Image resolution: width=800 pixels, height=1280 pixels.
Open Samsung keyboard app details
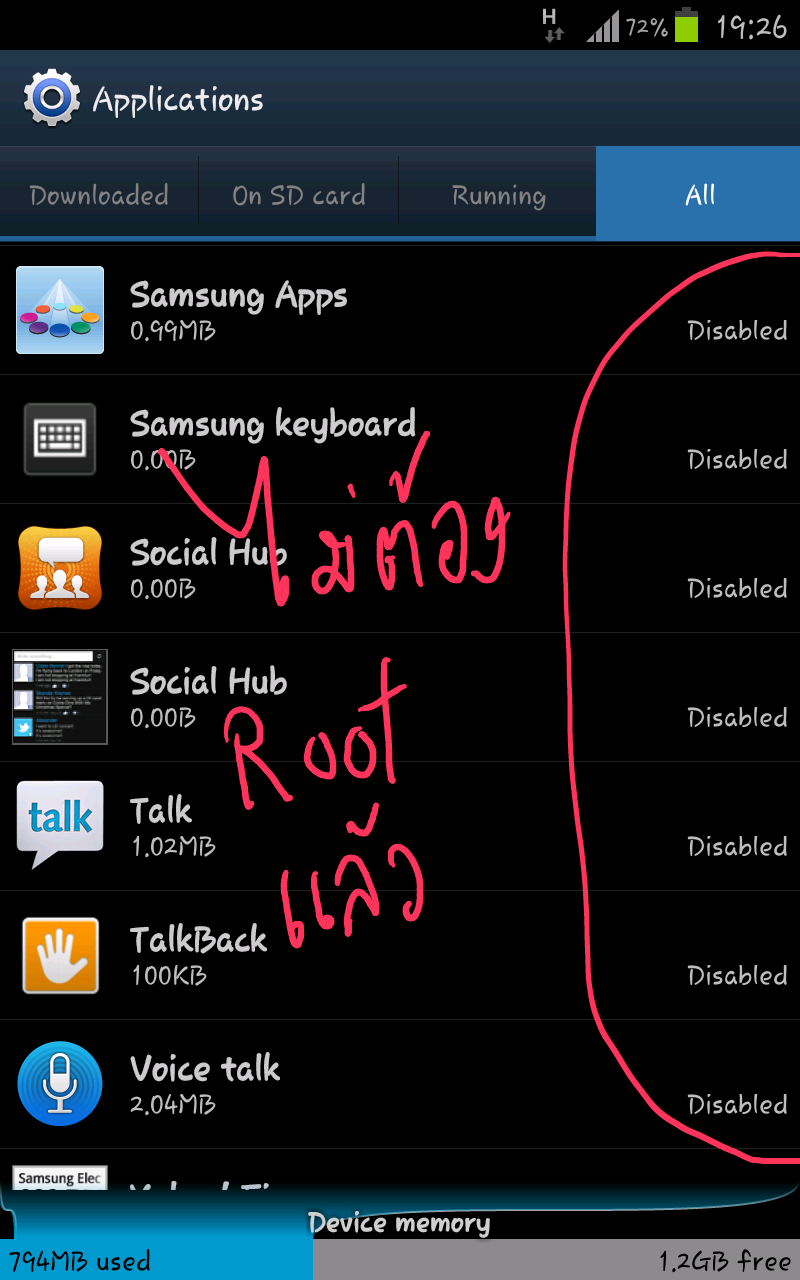pos(400,440)
